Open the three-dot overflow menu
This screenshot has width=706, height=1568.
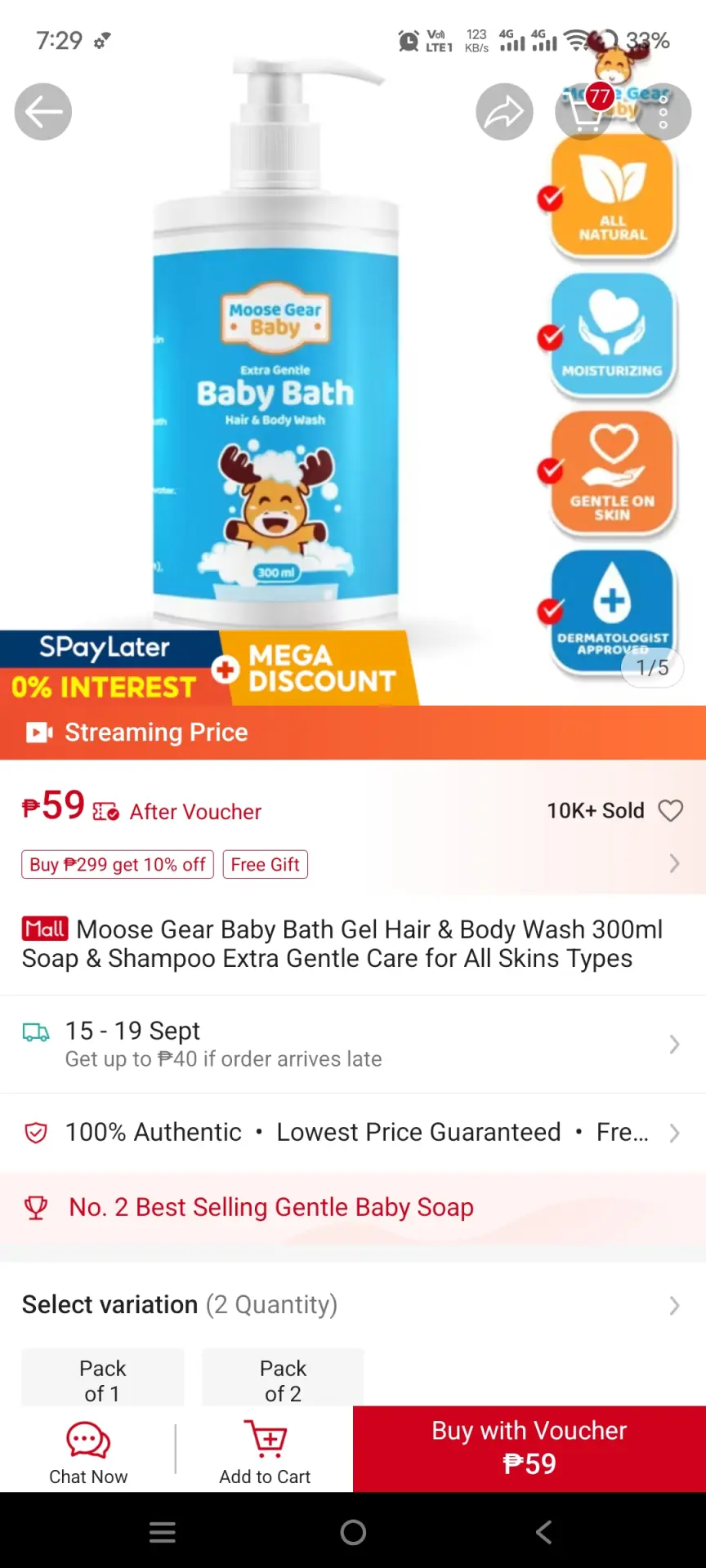point(663,112)
